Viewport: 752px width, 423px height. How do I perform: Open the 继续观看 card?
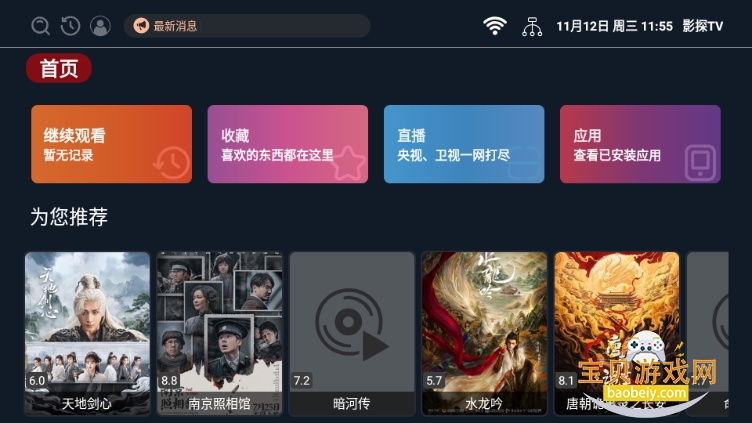tap(111, 144)
